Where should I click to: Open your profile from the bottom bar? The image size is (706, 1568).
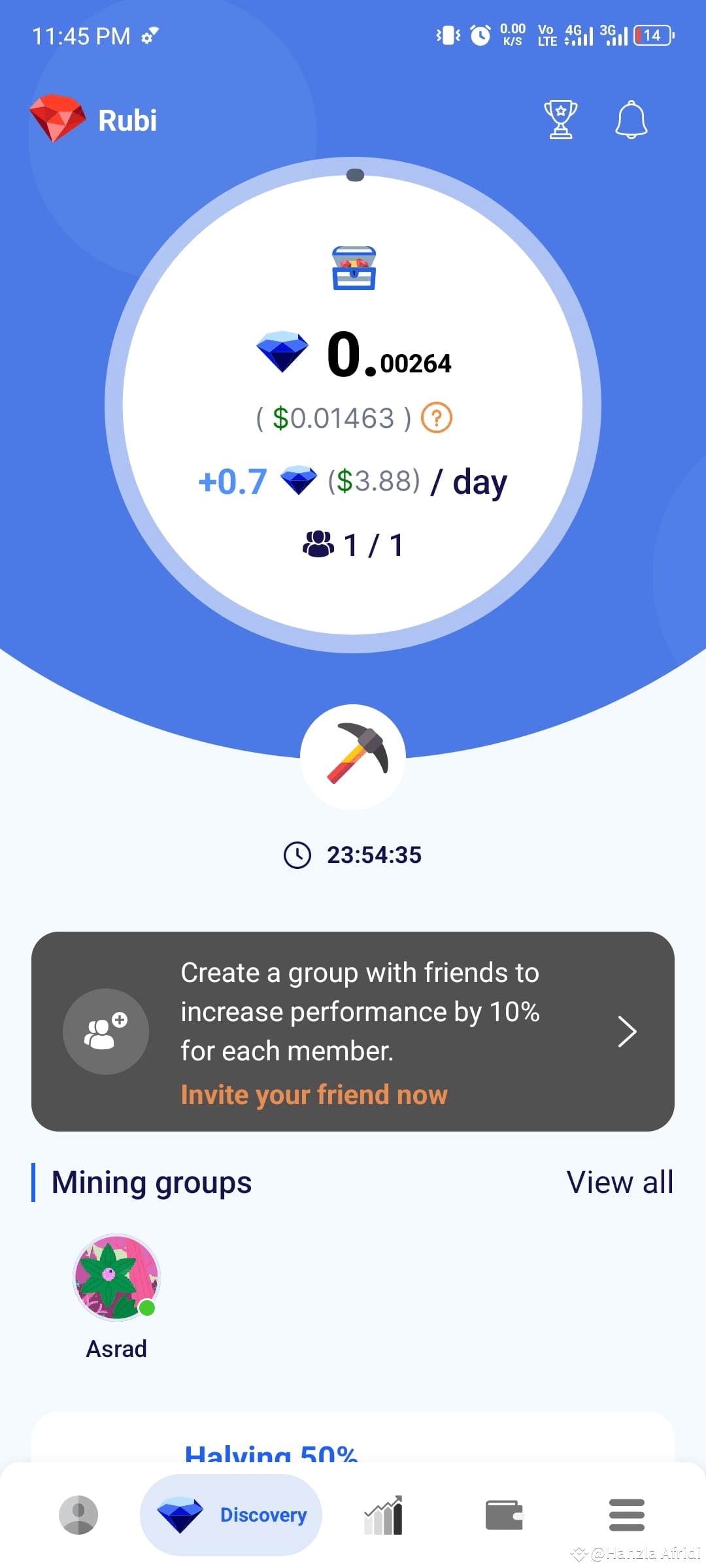coord(79,1516)
